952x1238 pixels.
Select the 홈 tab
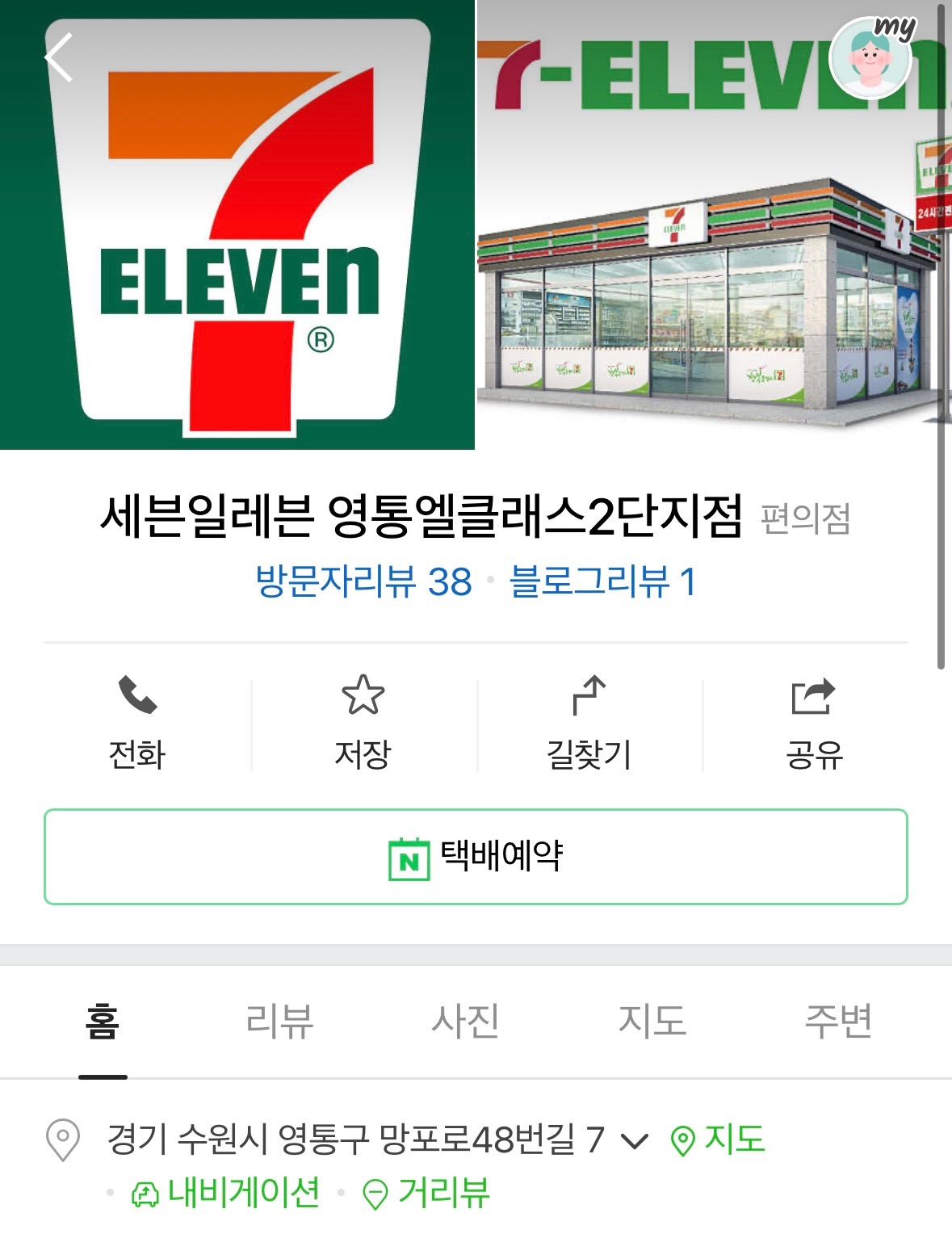point(103,1021)
